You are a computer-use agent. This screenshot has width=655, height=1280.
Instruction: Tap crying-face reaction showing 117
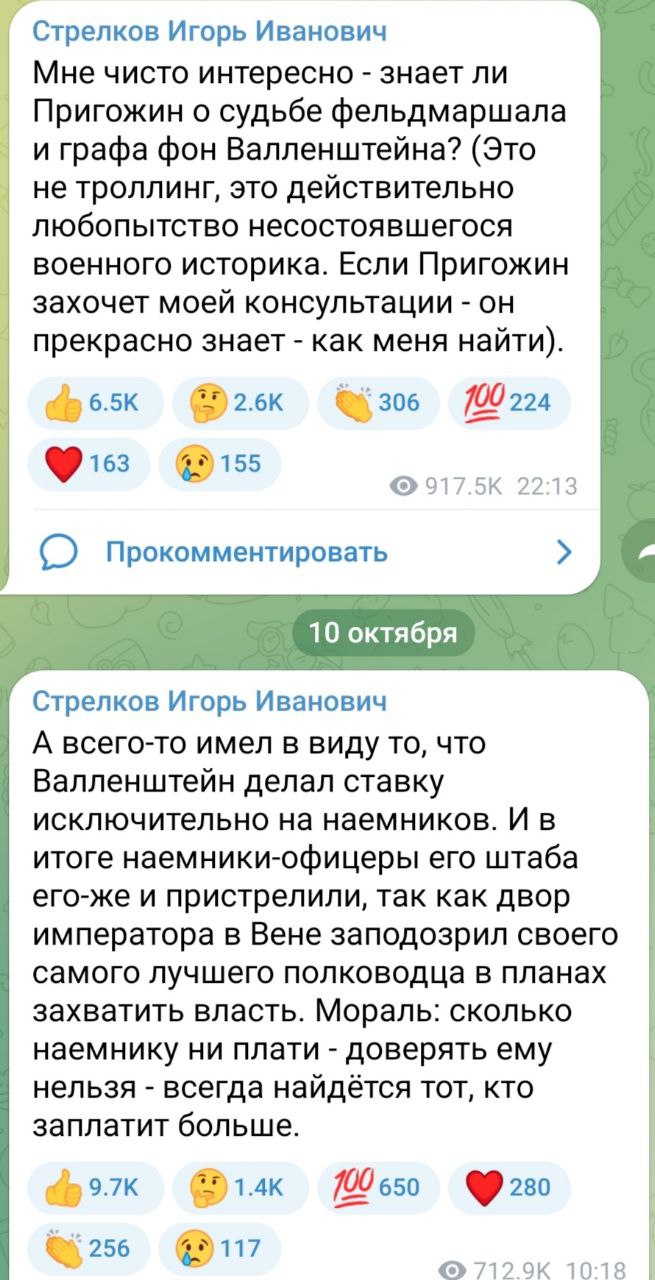coord(220,1248)
